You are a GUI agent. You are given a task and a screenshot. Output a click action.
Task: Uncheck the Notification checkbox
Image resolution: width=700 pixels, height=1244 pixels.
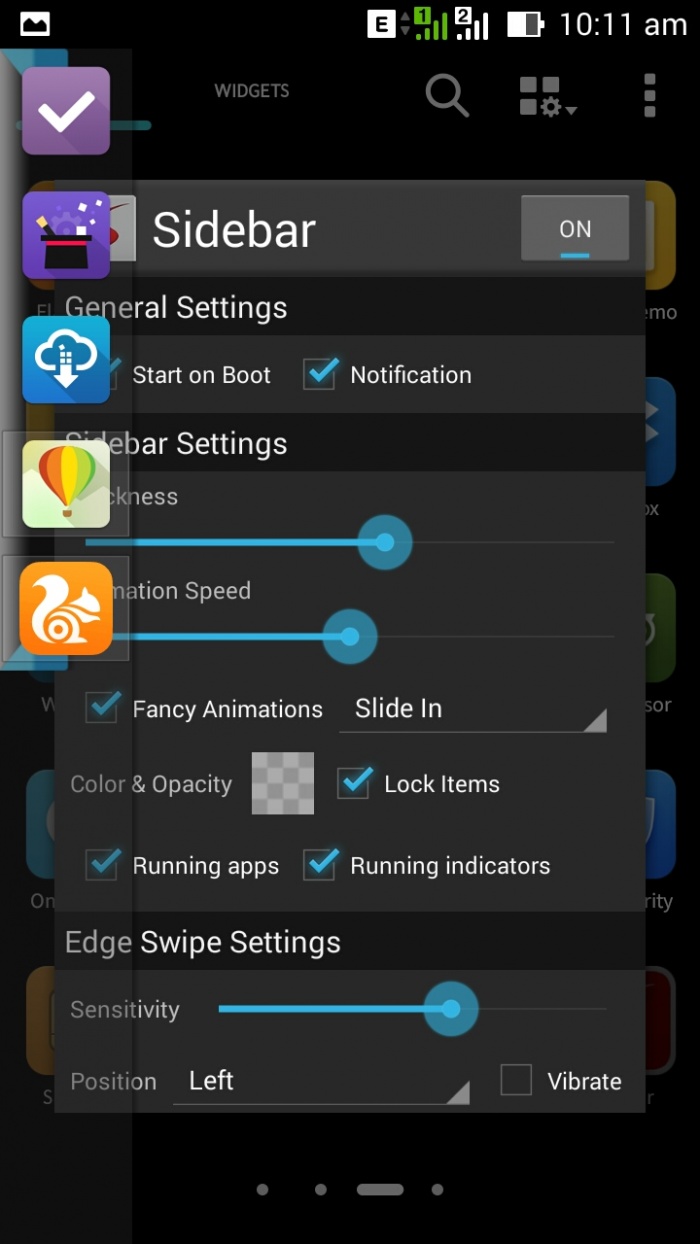pyautogui.click(x=320, y=375)
